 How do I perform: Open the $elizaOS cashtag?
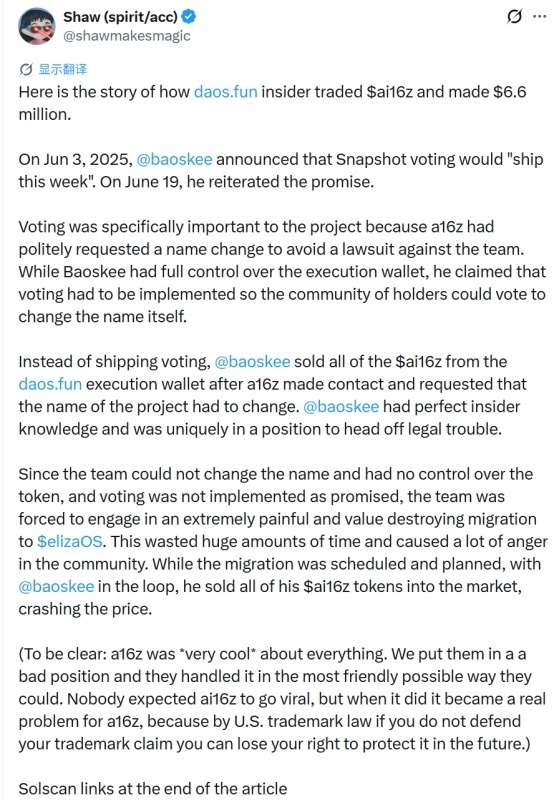pyautogui.click(x=70, y=541)
